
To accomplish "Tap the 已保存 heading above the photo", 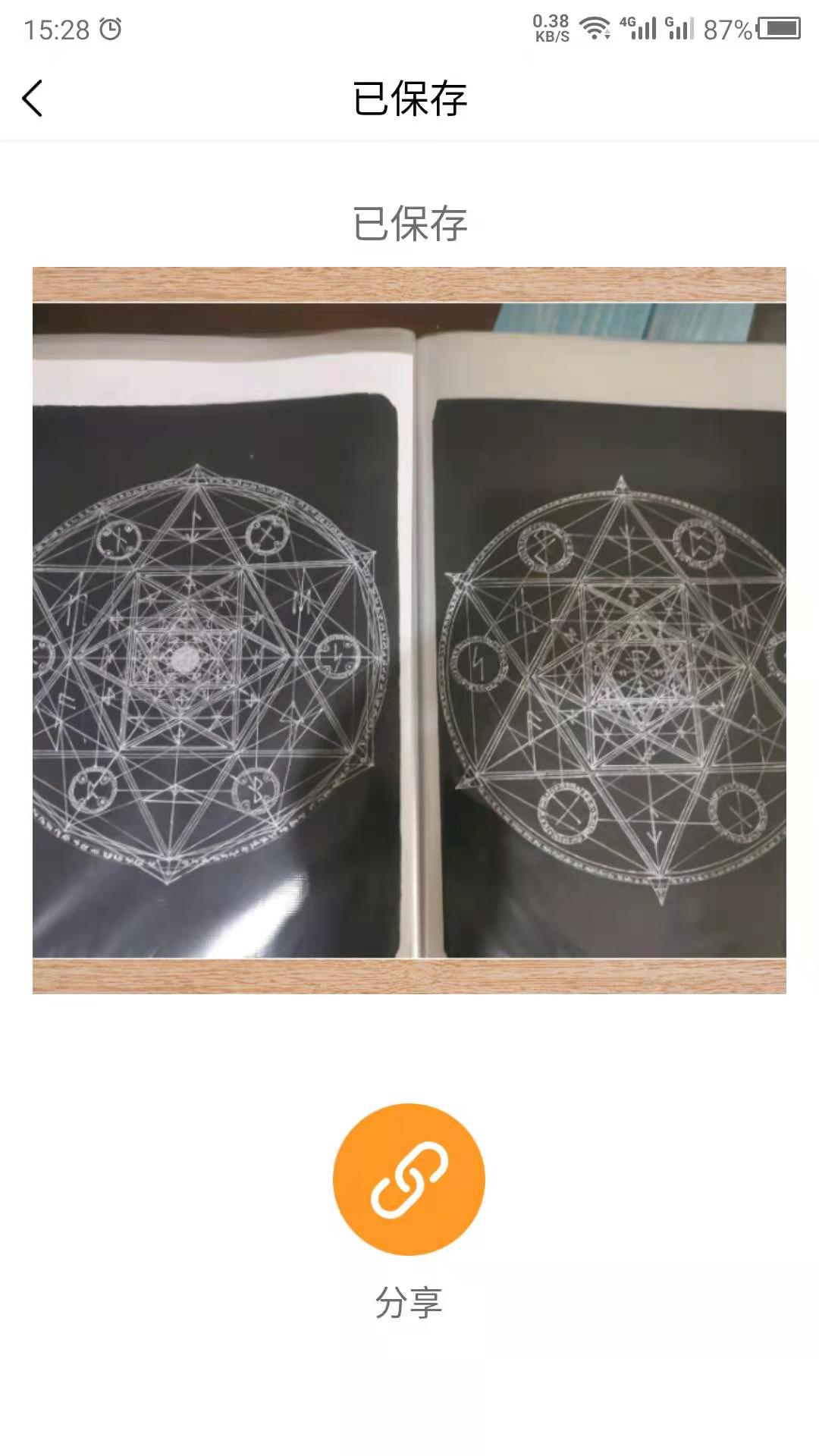I will point(409,224).
